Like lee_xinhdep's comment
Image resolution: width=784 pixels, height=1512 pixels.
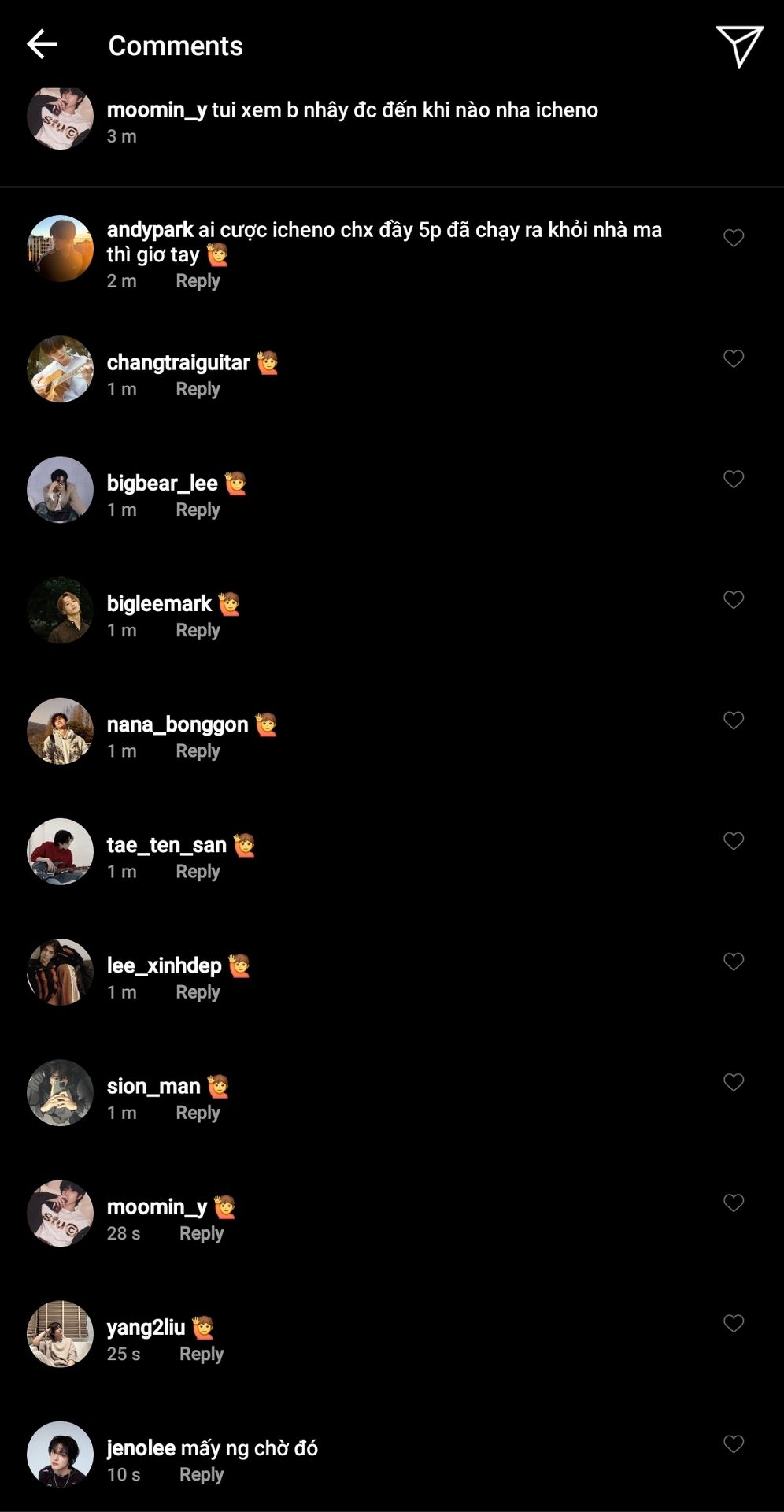click(x=734, y=961)
